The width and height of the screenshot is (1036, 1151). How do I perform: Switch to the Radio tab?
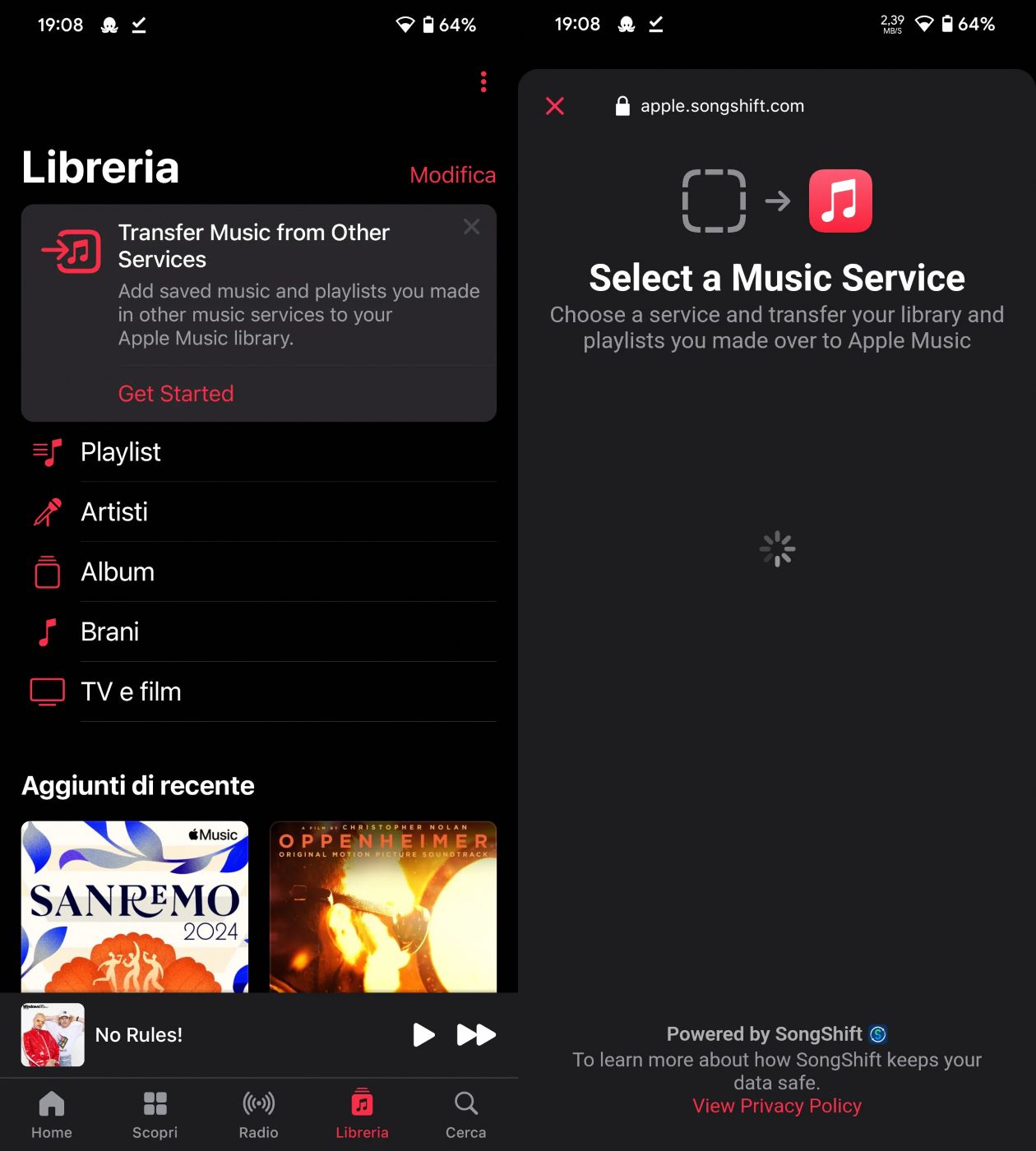[258, 1115]
